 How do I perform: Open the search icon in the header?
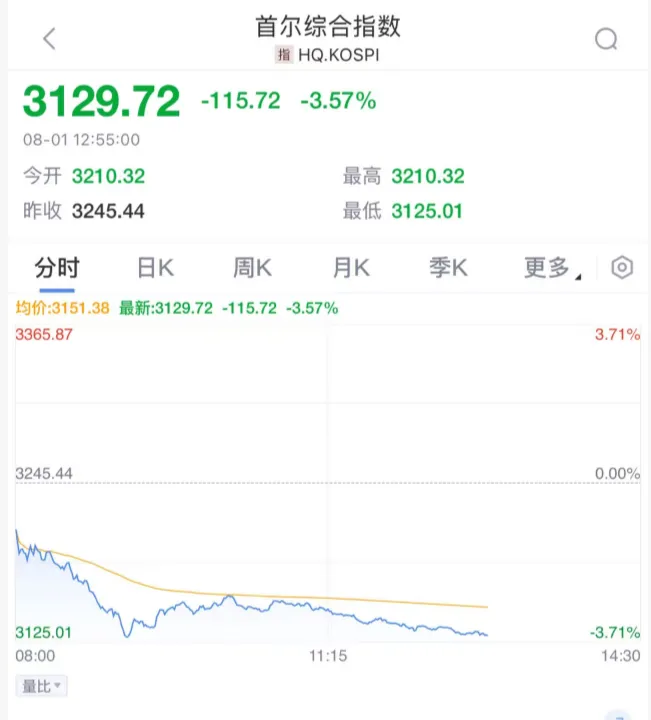(x=606, y=39)
